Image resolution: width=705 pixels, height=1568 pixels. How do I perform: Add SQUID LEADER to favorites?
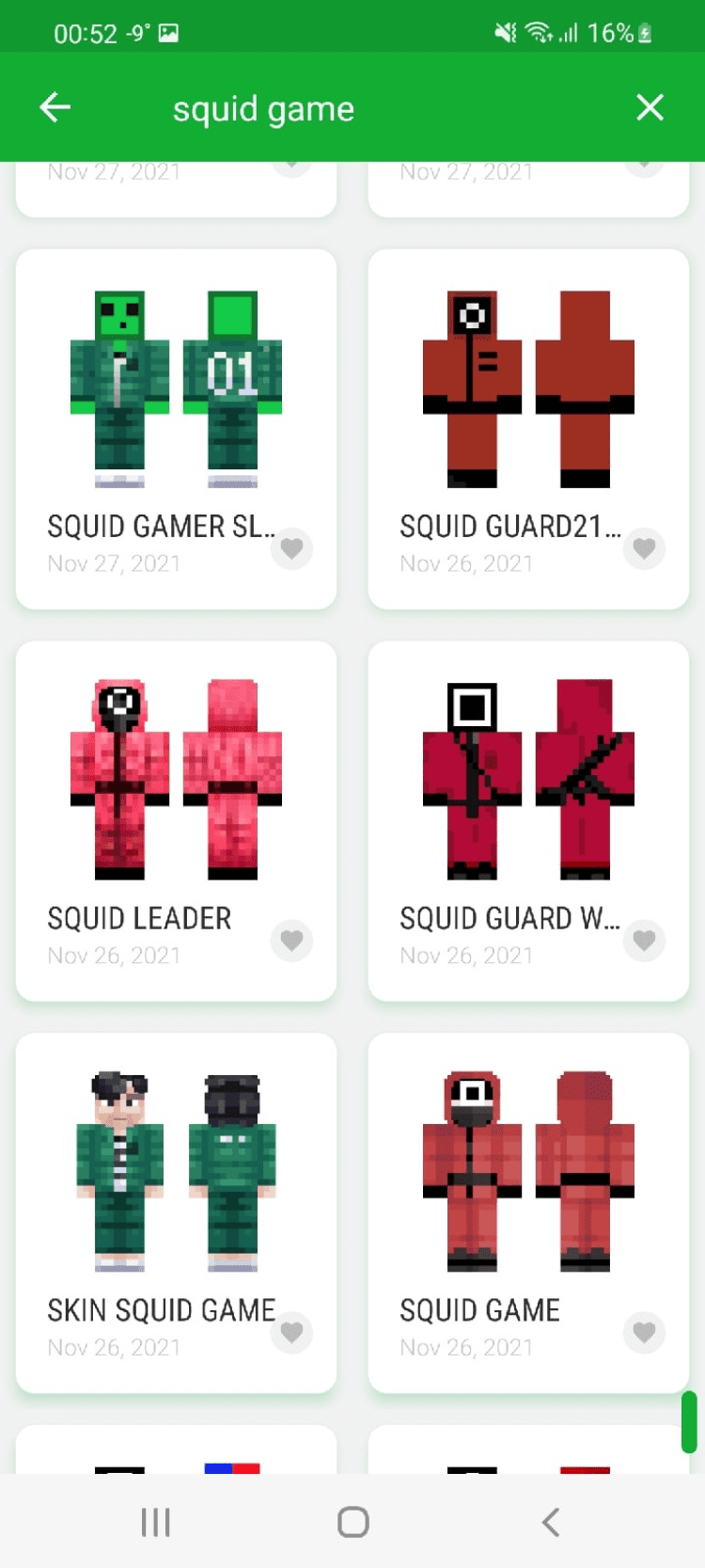click(x=291, y=940)
